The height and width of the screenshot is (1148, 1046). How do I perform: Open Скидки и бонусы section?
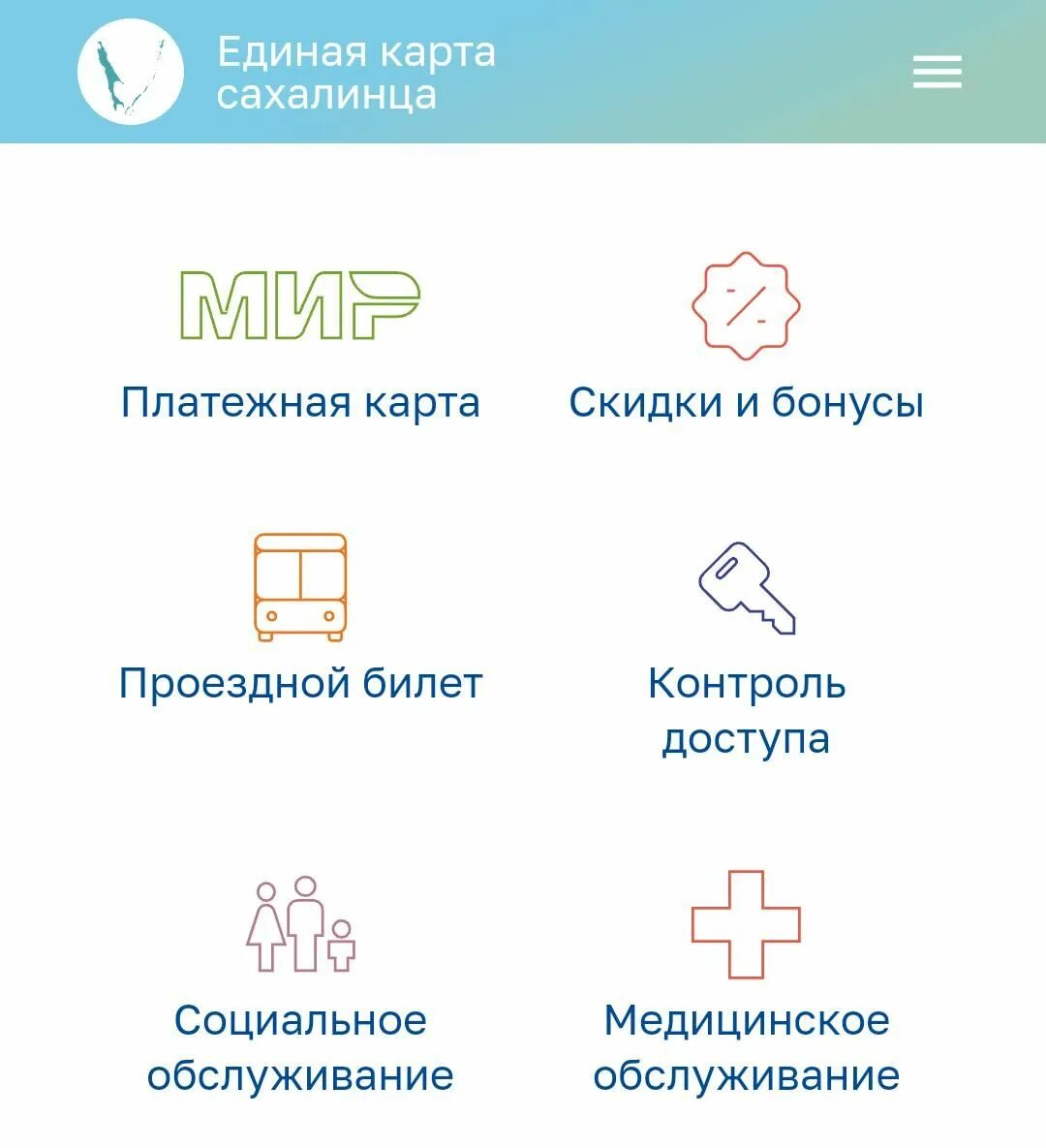746,349
